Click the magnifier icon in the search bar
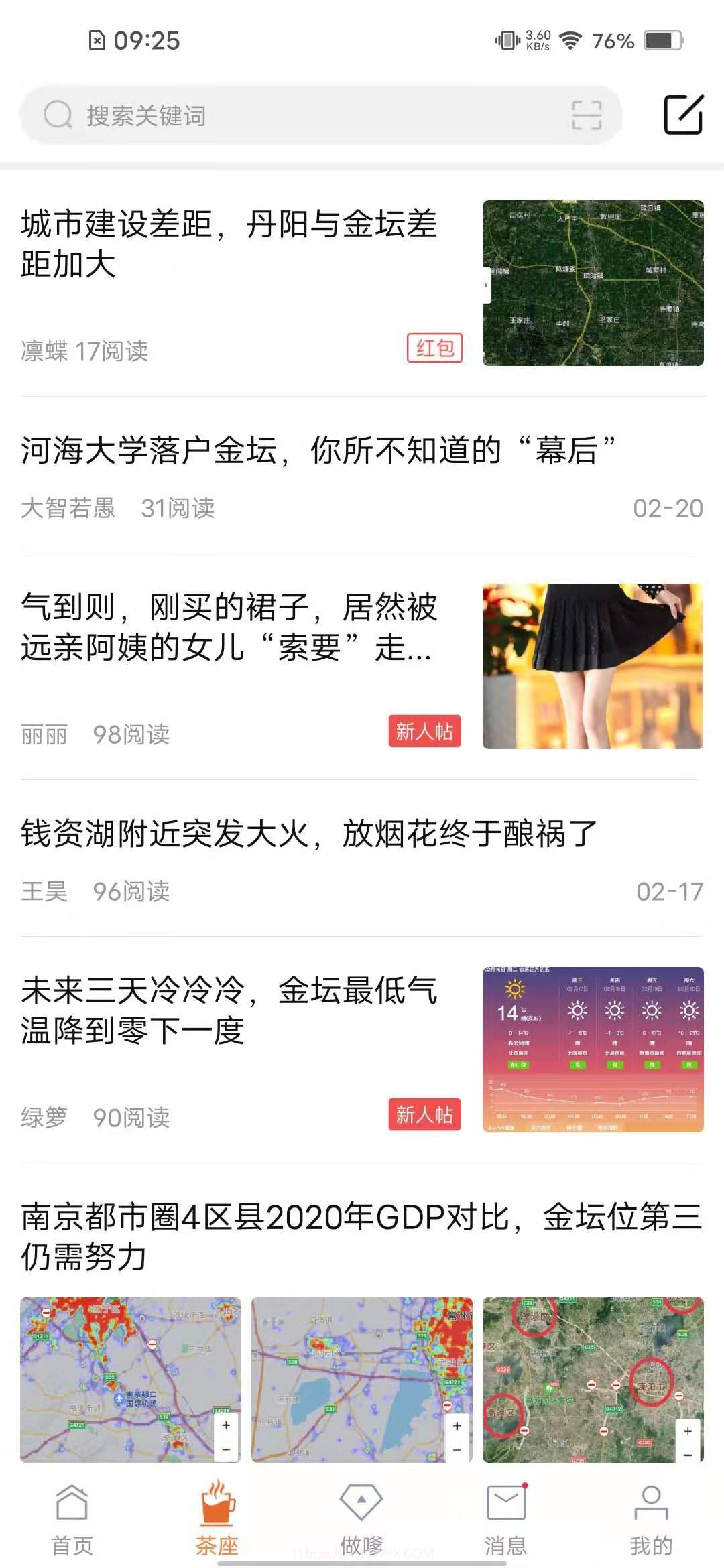 [59, 114]
